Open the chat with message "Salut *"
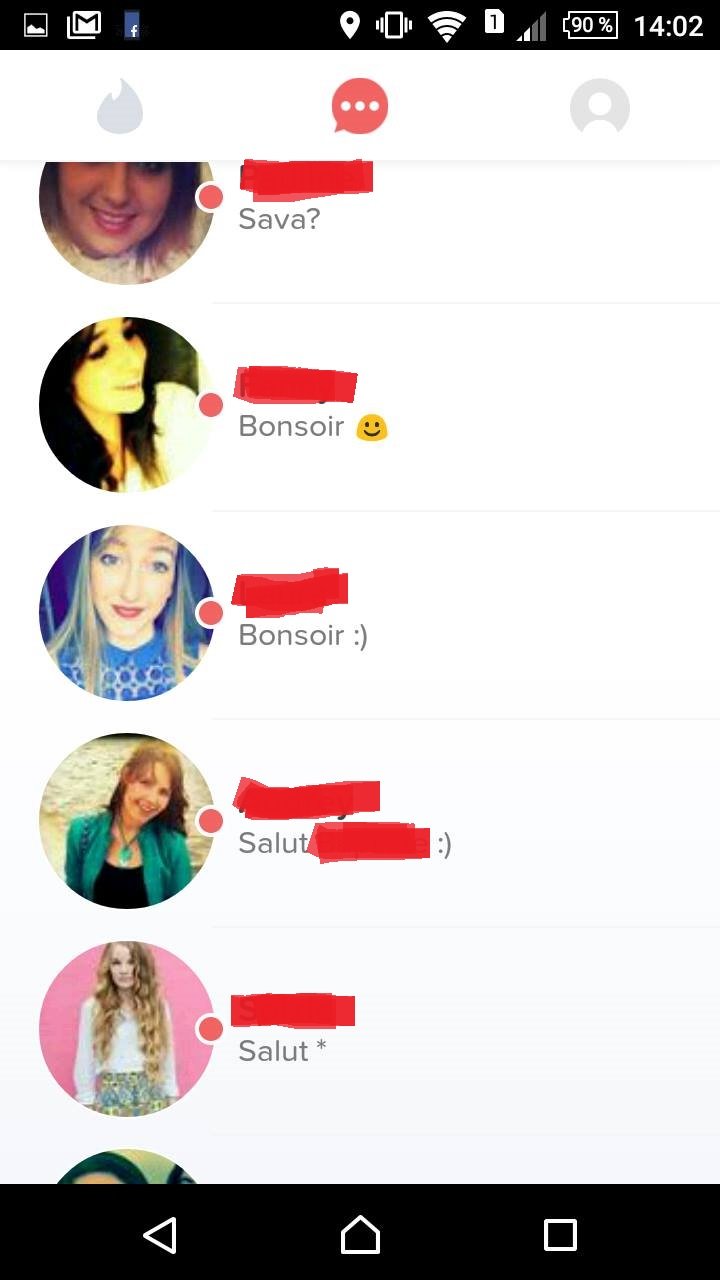The width and height of the screenshot is (720, 1280). coord(360,1031)
